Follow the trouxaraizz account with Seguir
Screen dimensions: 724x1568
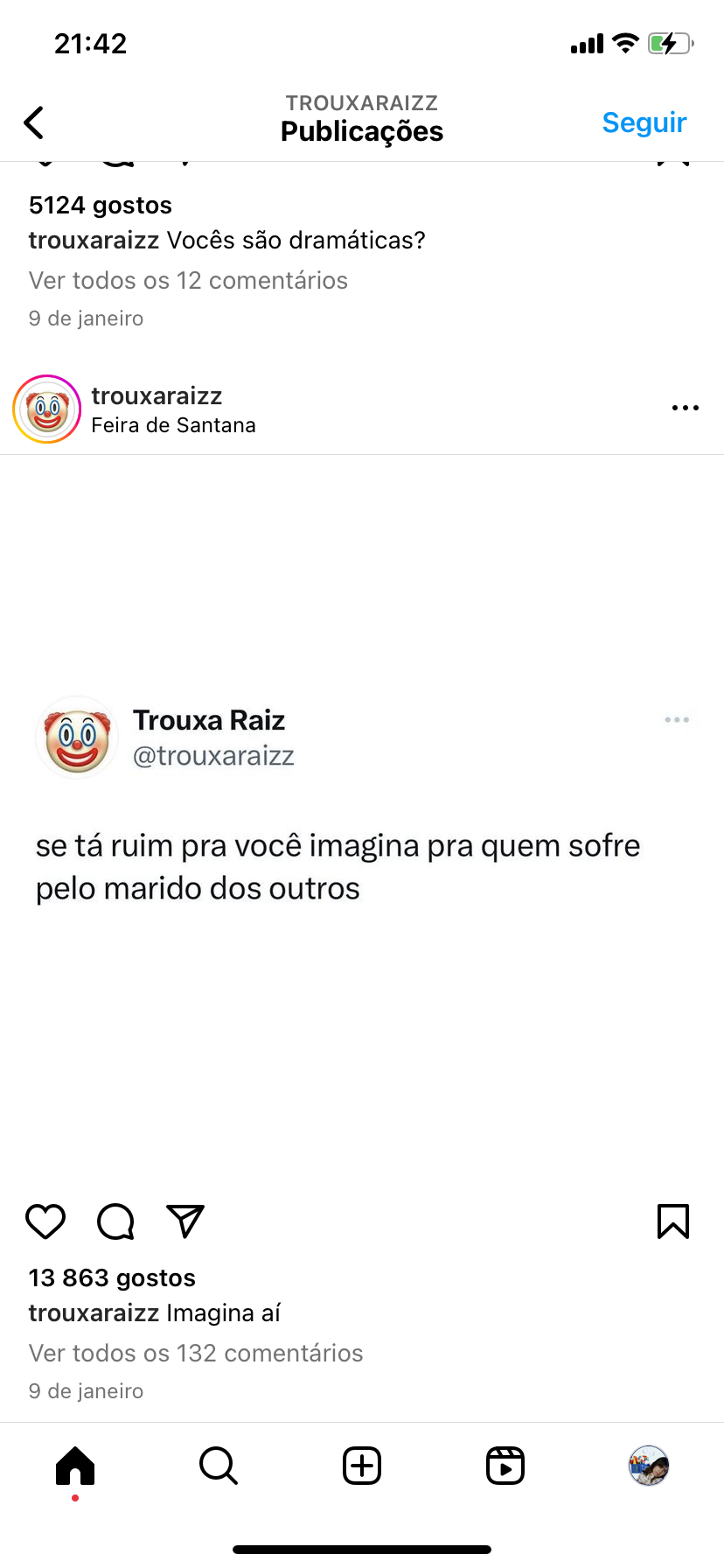tap(644, 122)
